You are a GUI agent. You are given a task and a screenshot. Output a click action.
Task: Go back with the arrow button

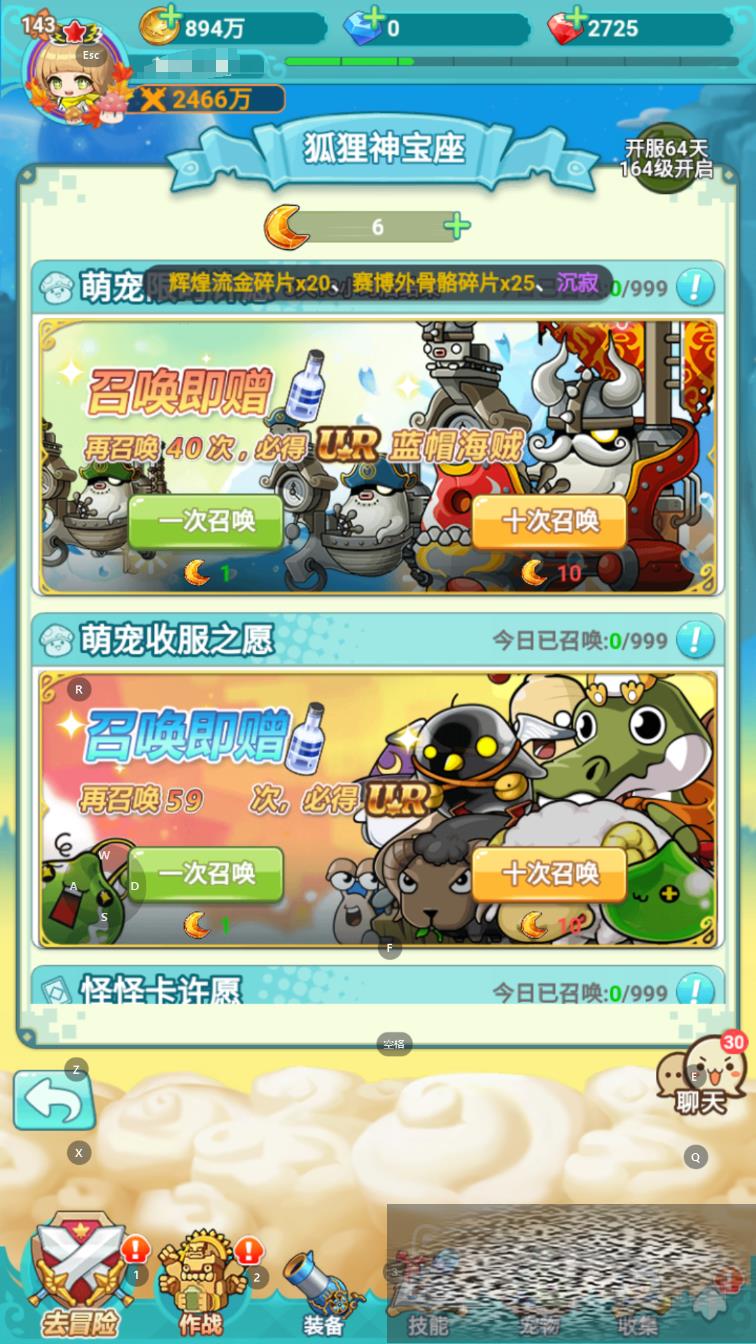point(54,1100)
